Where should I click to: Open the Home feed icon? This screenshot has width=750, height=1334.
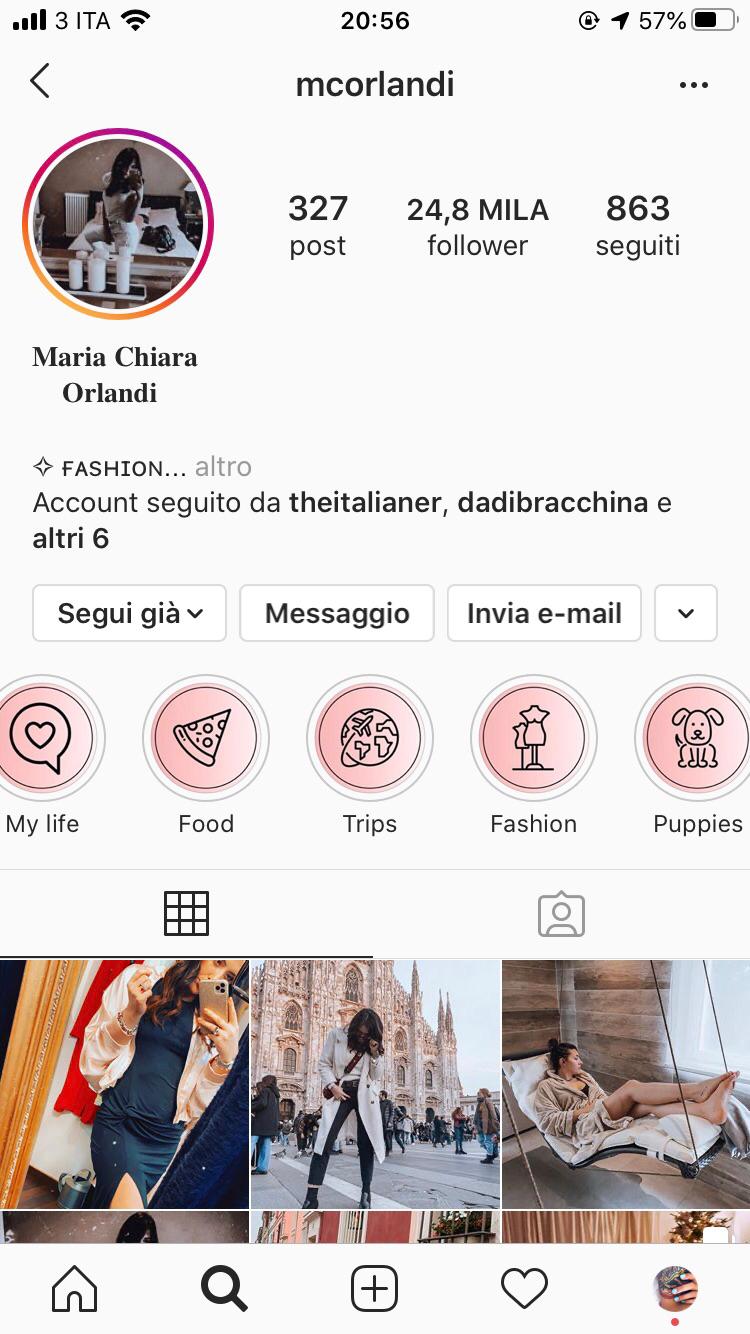[73, 1288]
